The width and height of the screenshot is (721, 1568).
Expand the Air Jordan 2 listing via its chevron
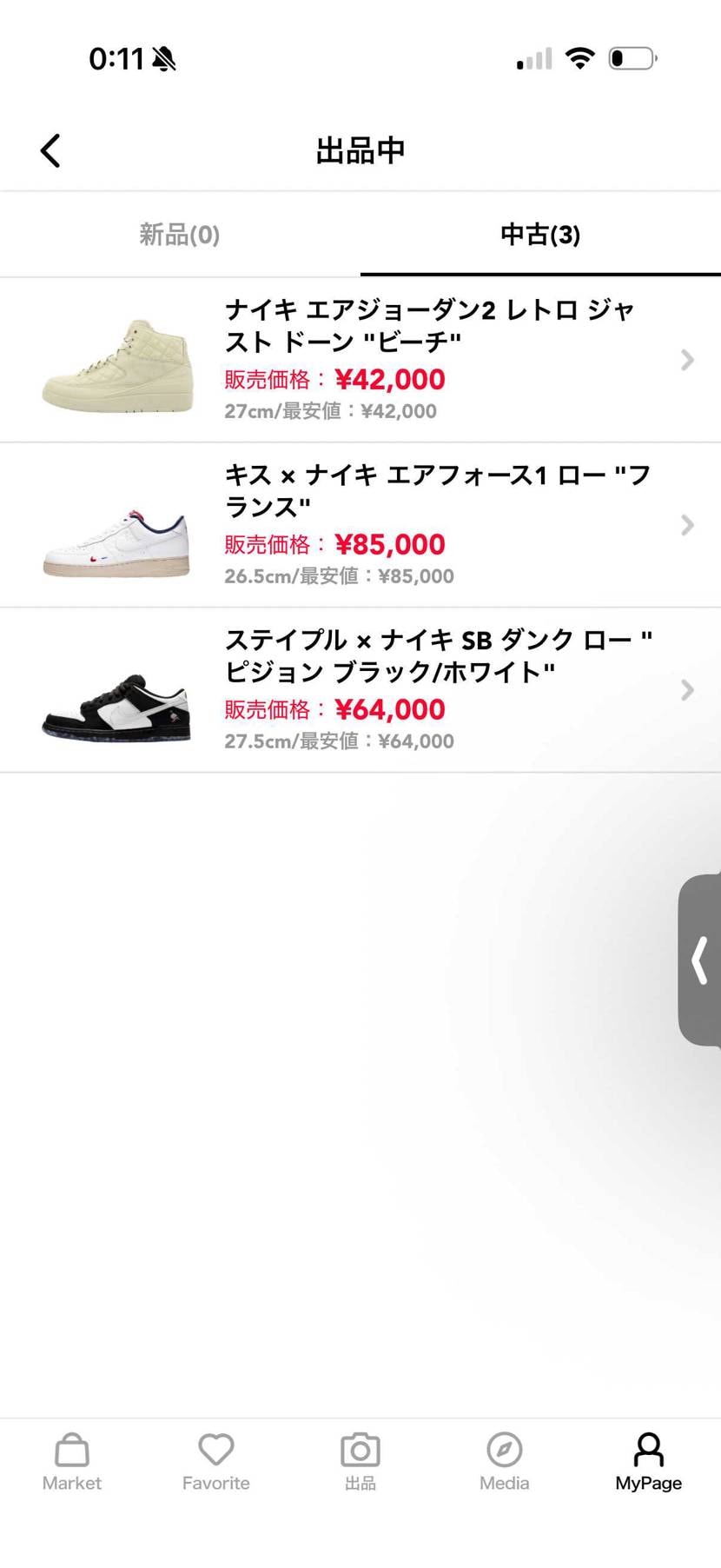click(x=687, y=360)
